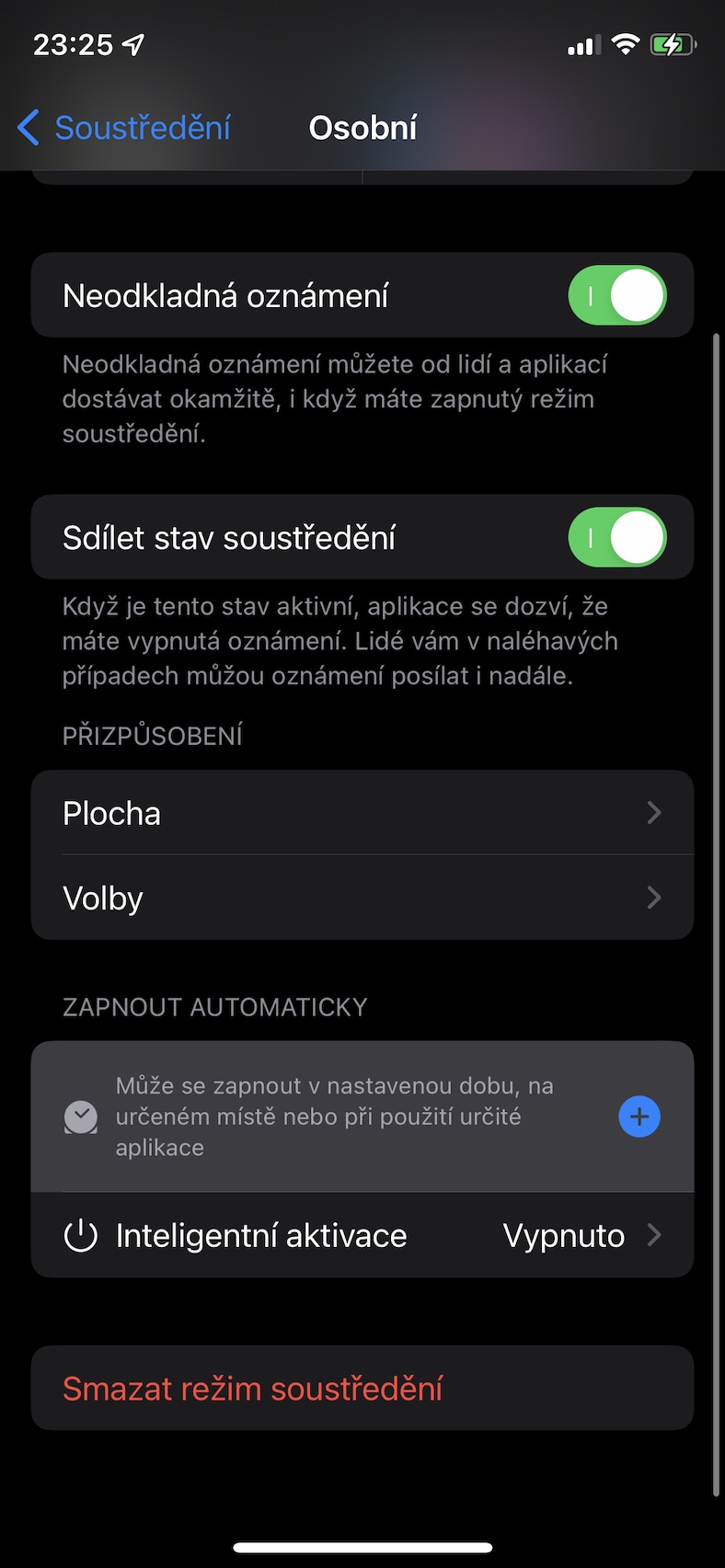Go back to Soustředění
725x1568 pixels.
pyautogui.click(x=124, y=128)
